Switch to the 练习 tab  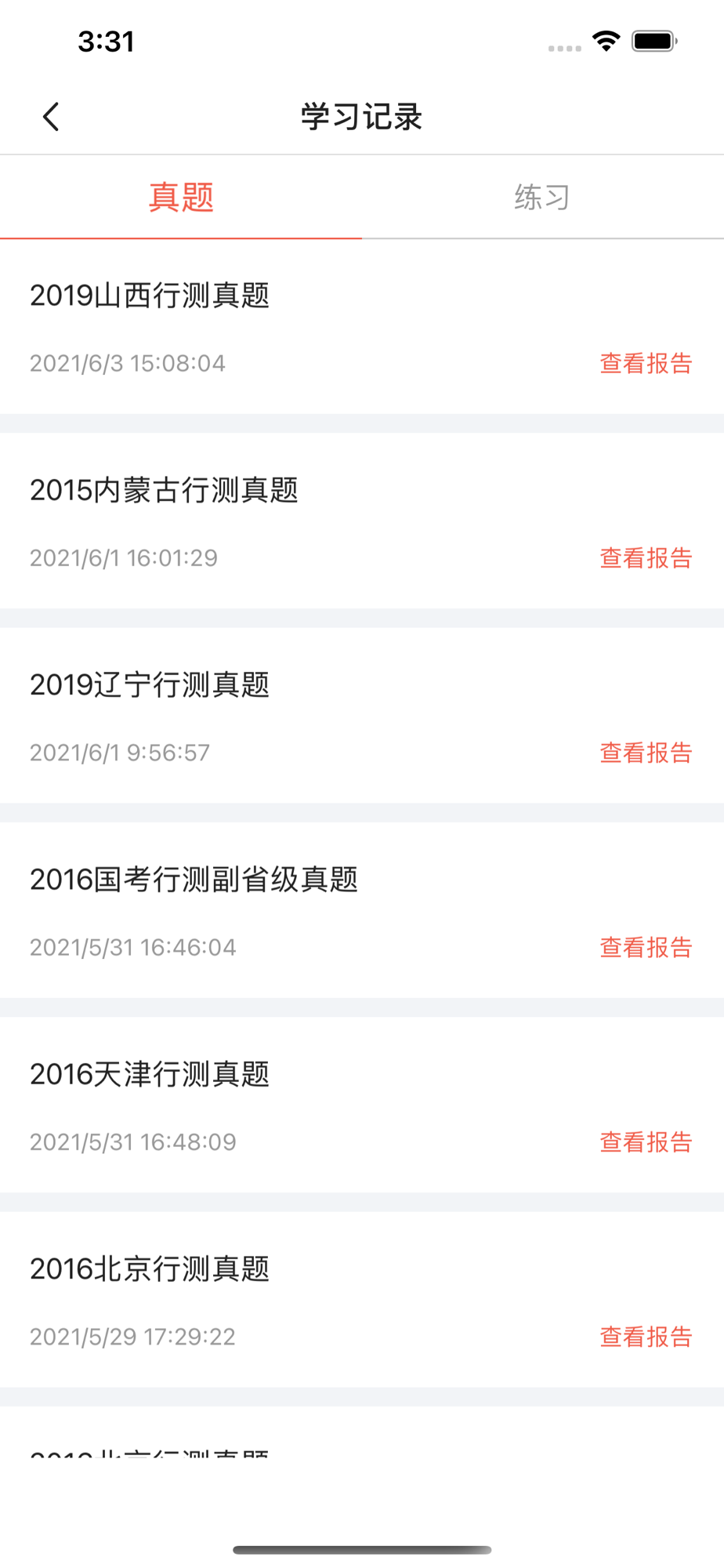542,197
